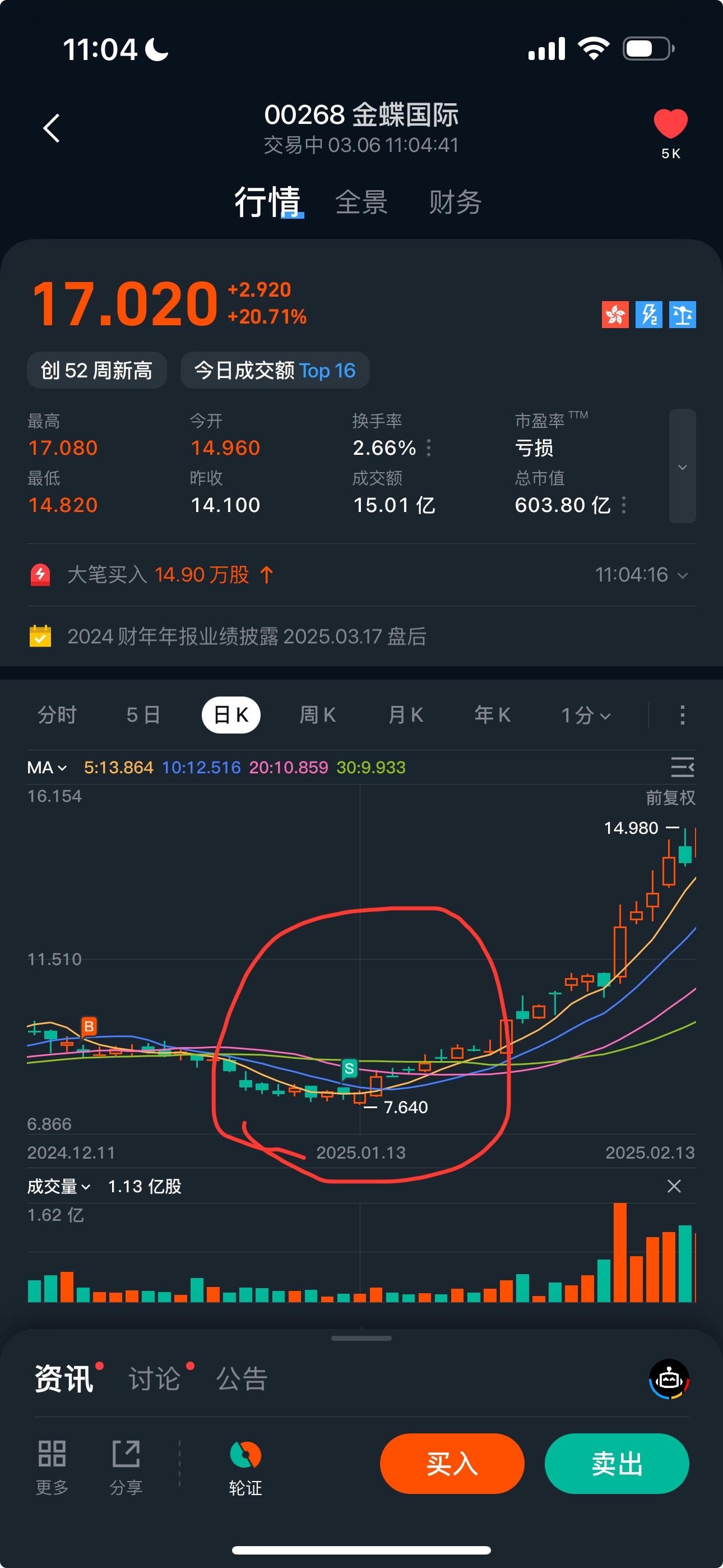Screen dimensions: 723x1568
Task: Switch chart to 周K
Action: coord(318,714)
